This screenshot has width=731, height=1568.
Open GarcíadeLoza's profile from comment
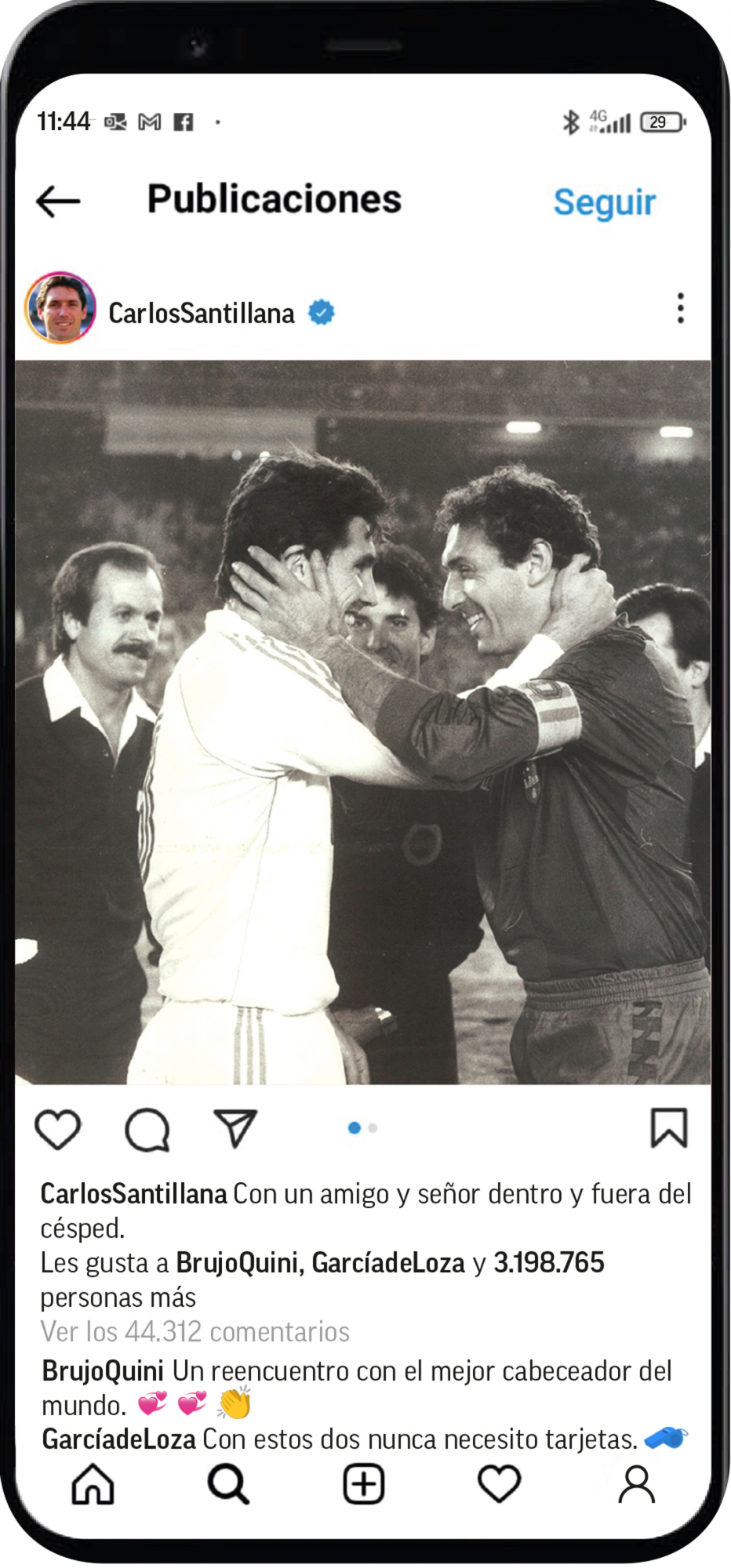tap(119, 1439)
